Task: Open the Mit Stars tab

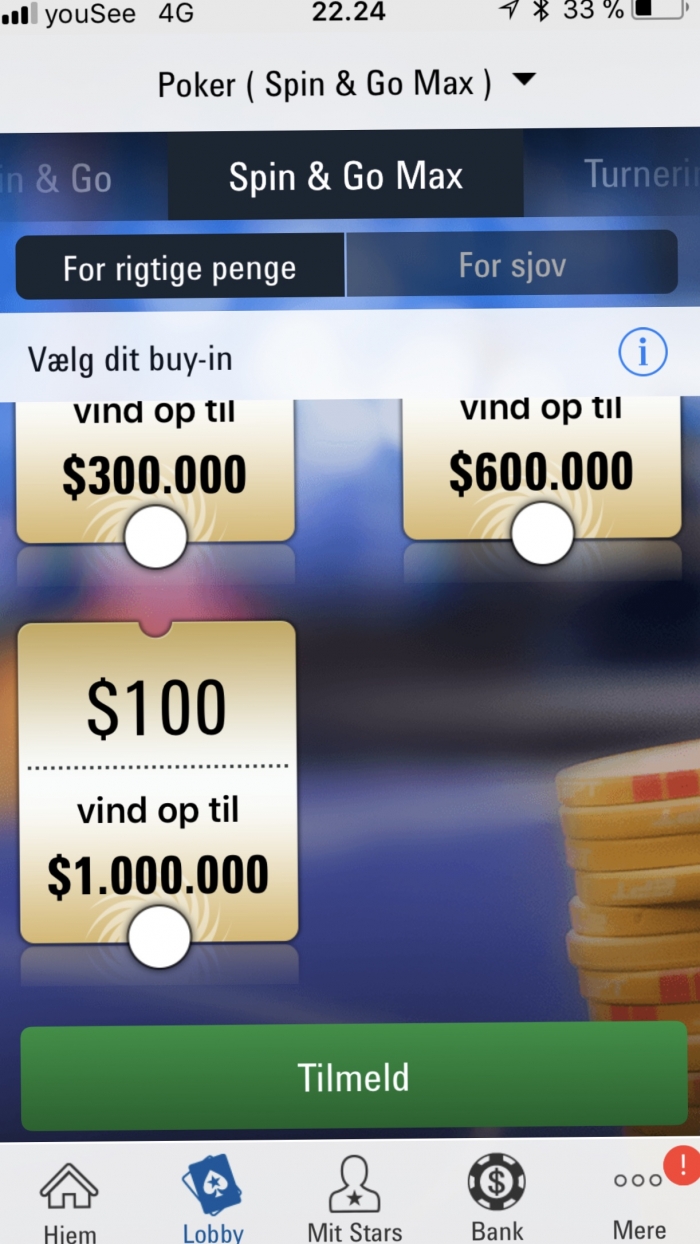Action: tap(354, 1198)
